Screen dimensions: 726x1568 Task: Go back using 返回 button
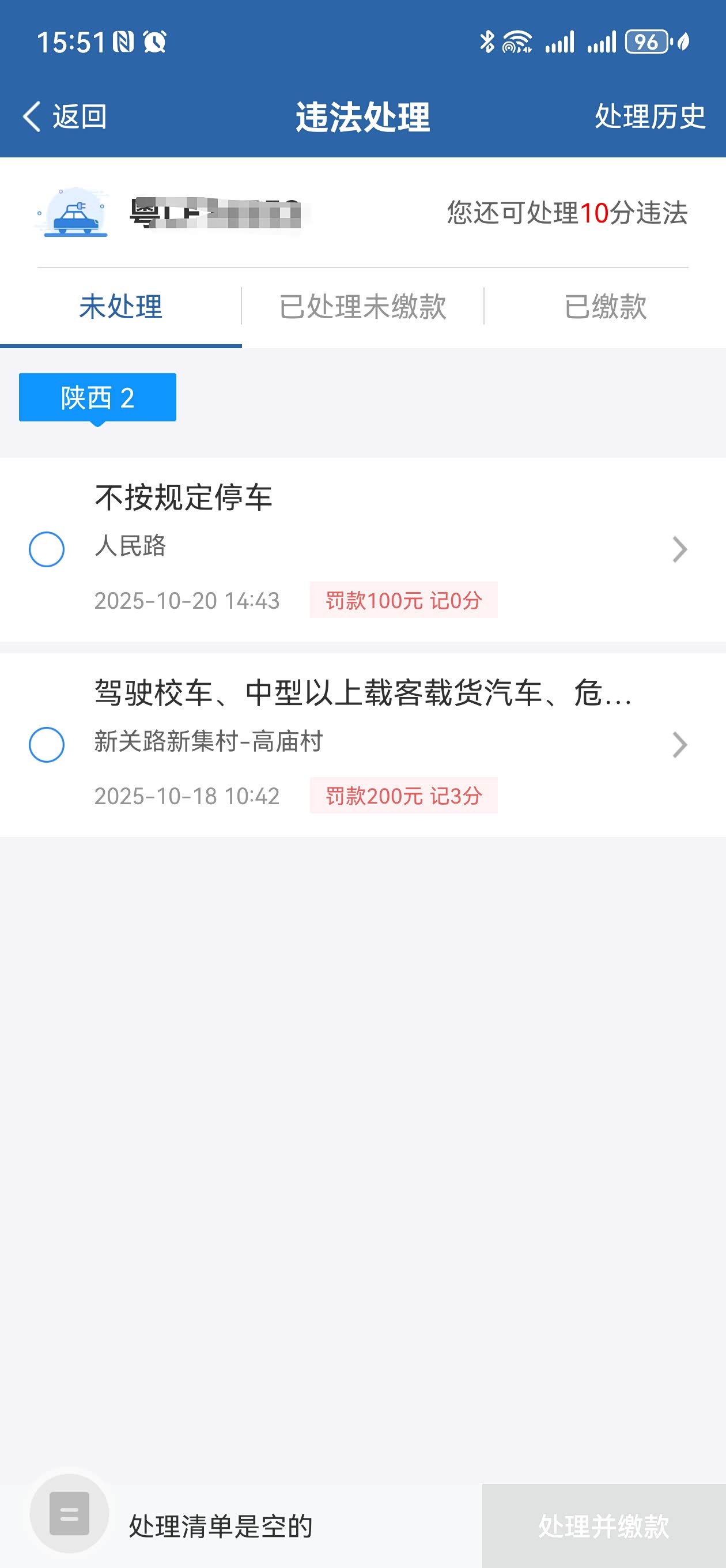(65, 116)
